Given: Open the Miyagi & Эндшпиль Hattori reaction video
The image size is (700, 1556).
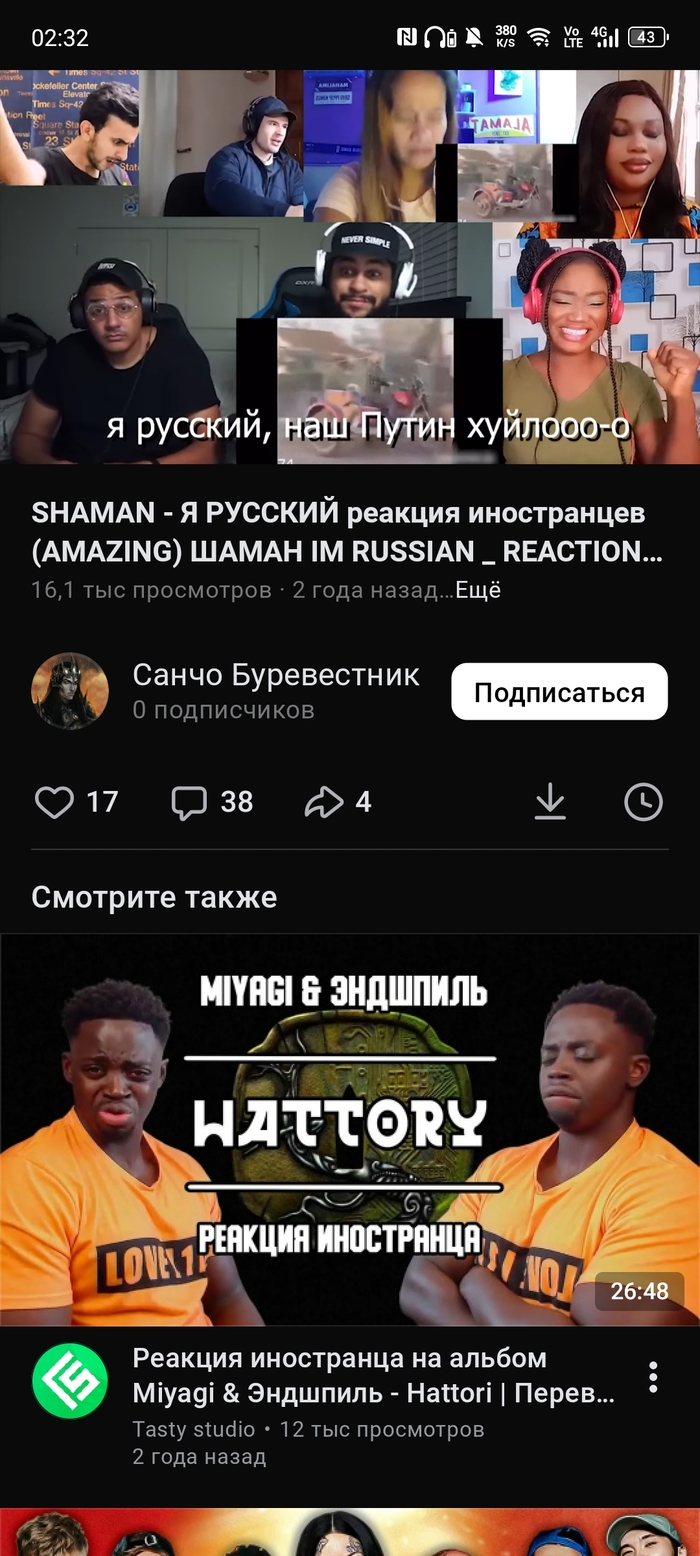Looking at the screenshot, I should pos(350,1130).
